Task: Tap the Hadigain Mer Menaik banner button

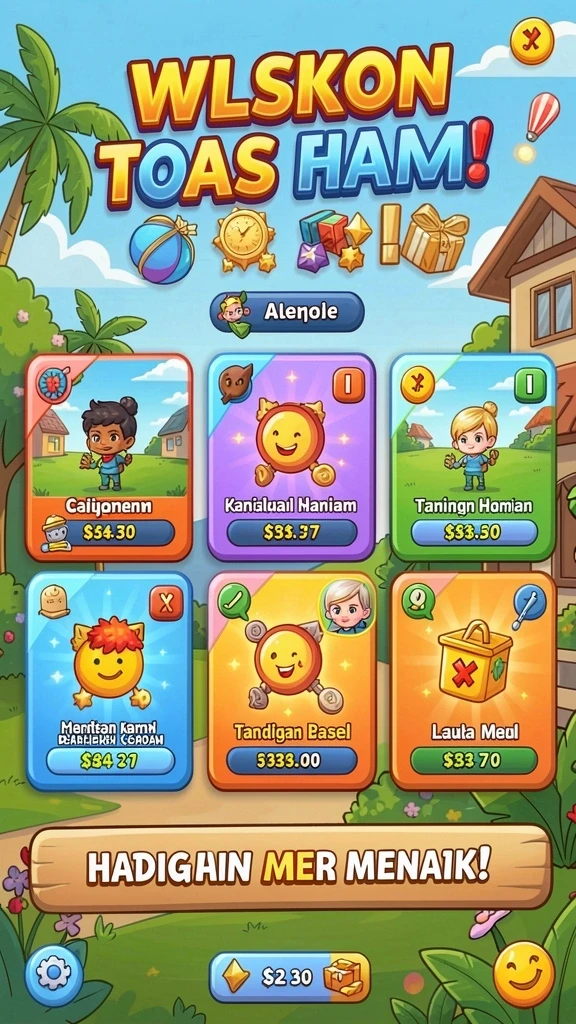Action: [290, 867]
